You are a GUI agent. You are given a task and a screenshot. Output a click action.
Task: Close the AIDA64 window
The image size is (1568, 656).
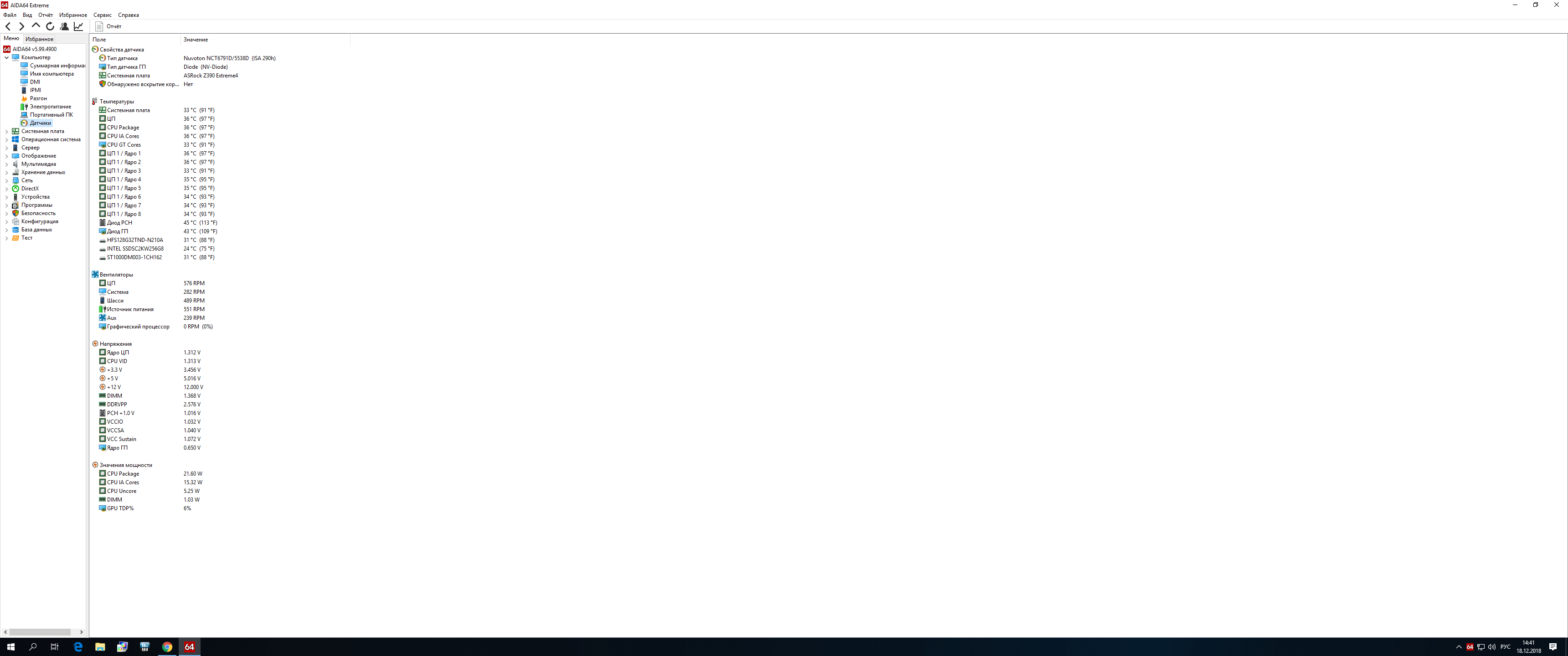(1556, 5)
